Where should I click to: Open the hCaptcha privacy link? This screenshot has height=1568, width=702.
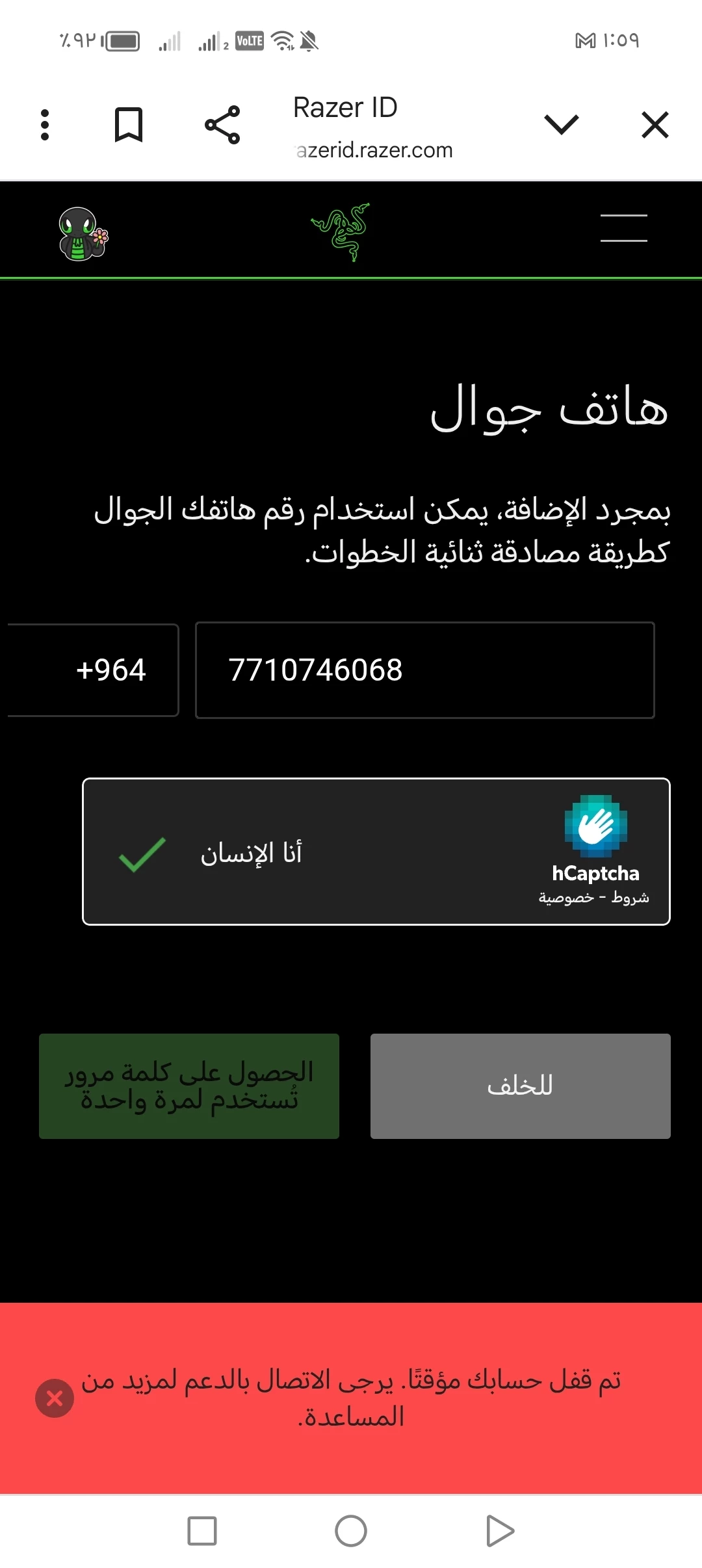[x=566, y=898]
